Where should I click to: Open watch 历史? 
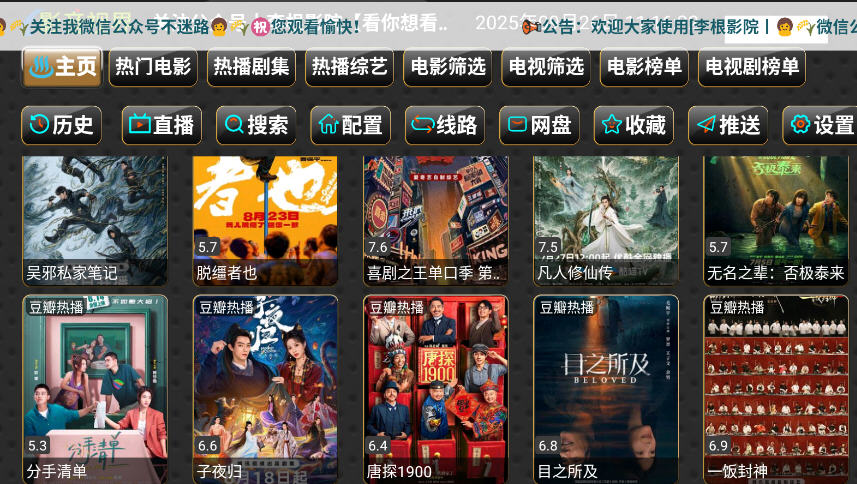point(61,125)
